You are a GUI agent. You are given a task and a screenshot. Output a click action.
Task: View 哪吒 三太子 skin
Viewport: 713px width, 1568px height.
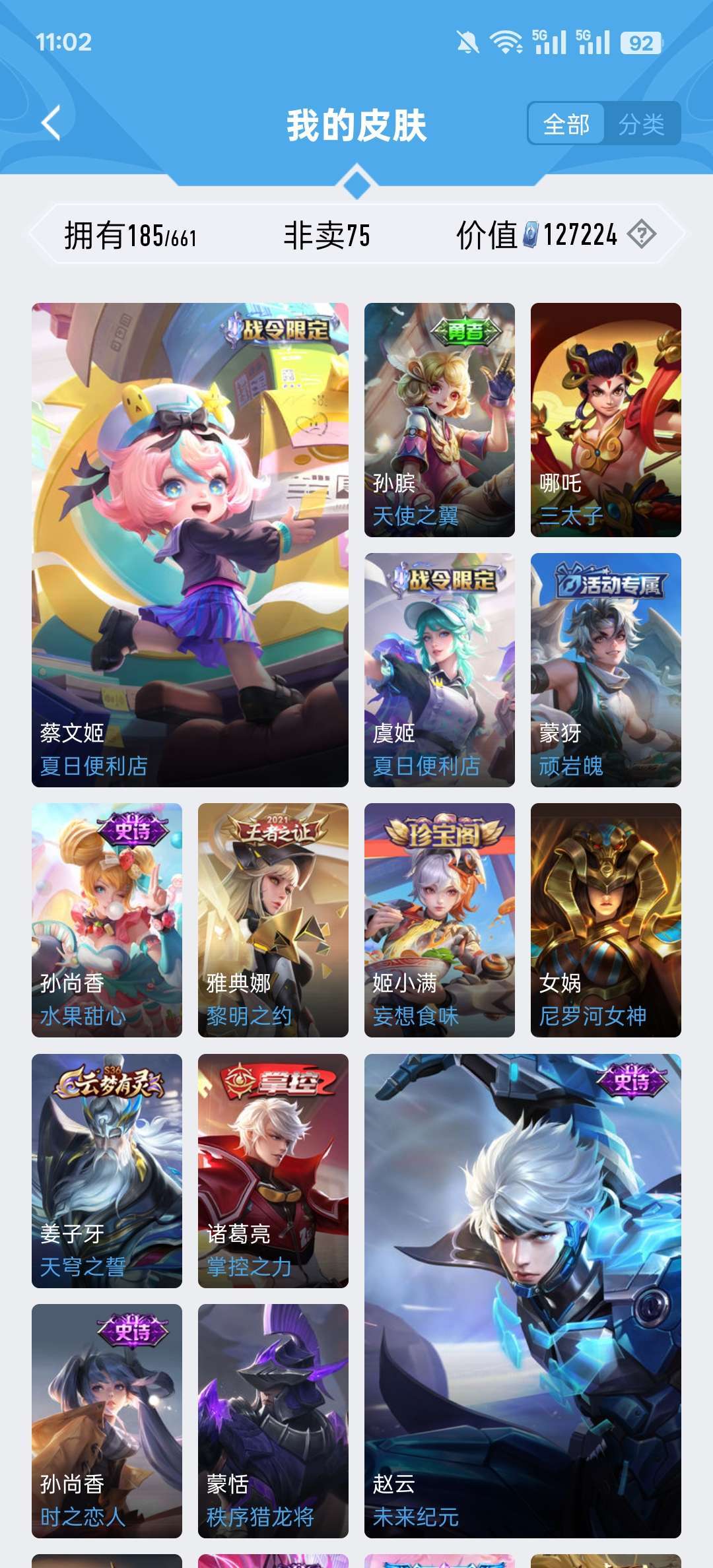click(x=606, y=420)
